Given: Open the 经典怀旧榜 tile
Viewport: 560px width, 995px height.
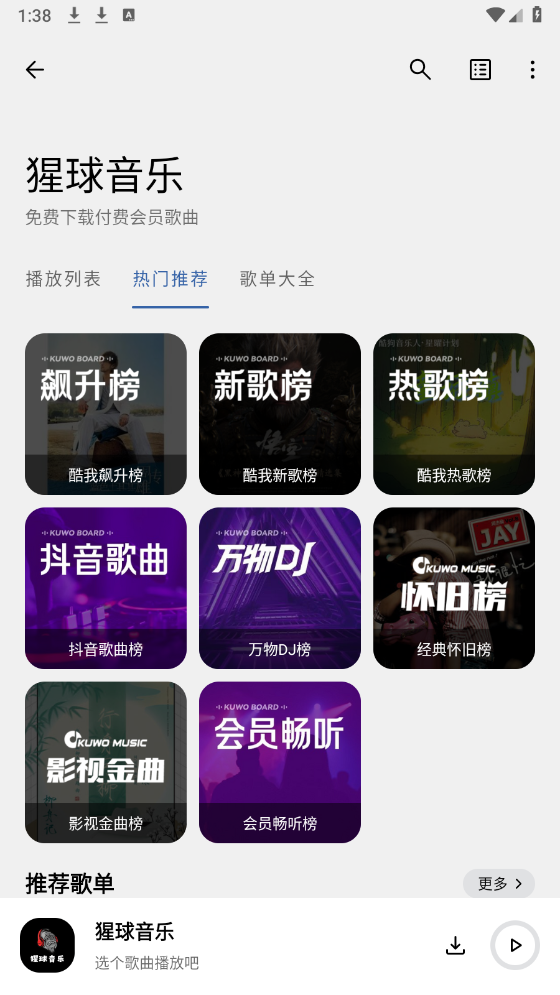Looking at the screenshot, I should (454, 588).
